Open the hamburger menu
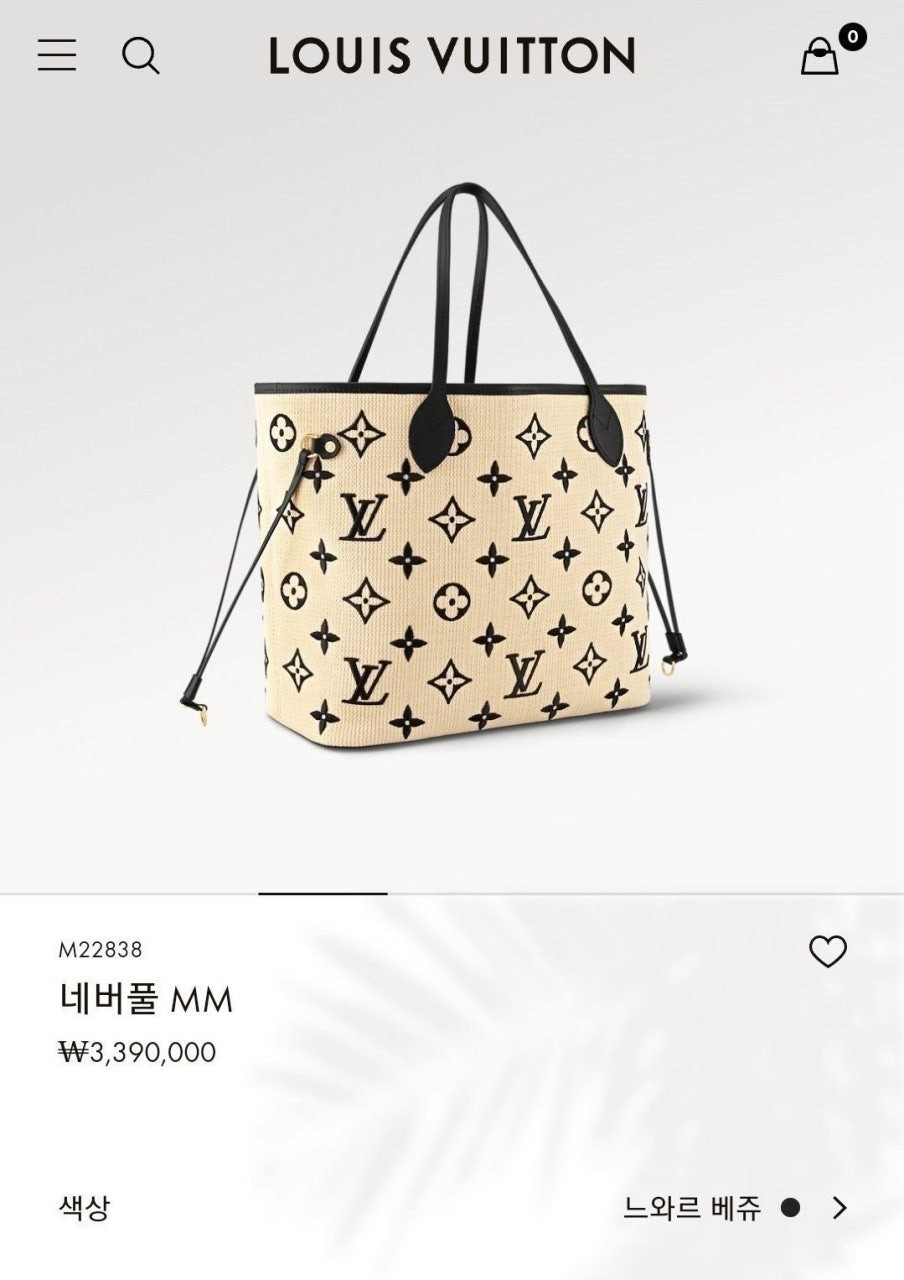The width and height of the screenshot is (904, 1280). [x=57, y=55]
